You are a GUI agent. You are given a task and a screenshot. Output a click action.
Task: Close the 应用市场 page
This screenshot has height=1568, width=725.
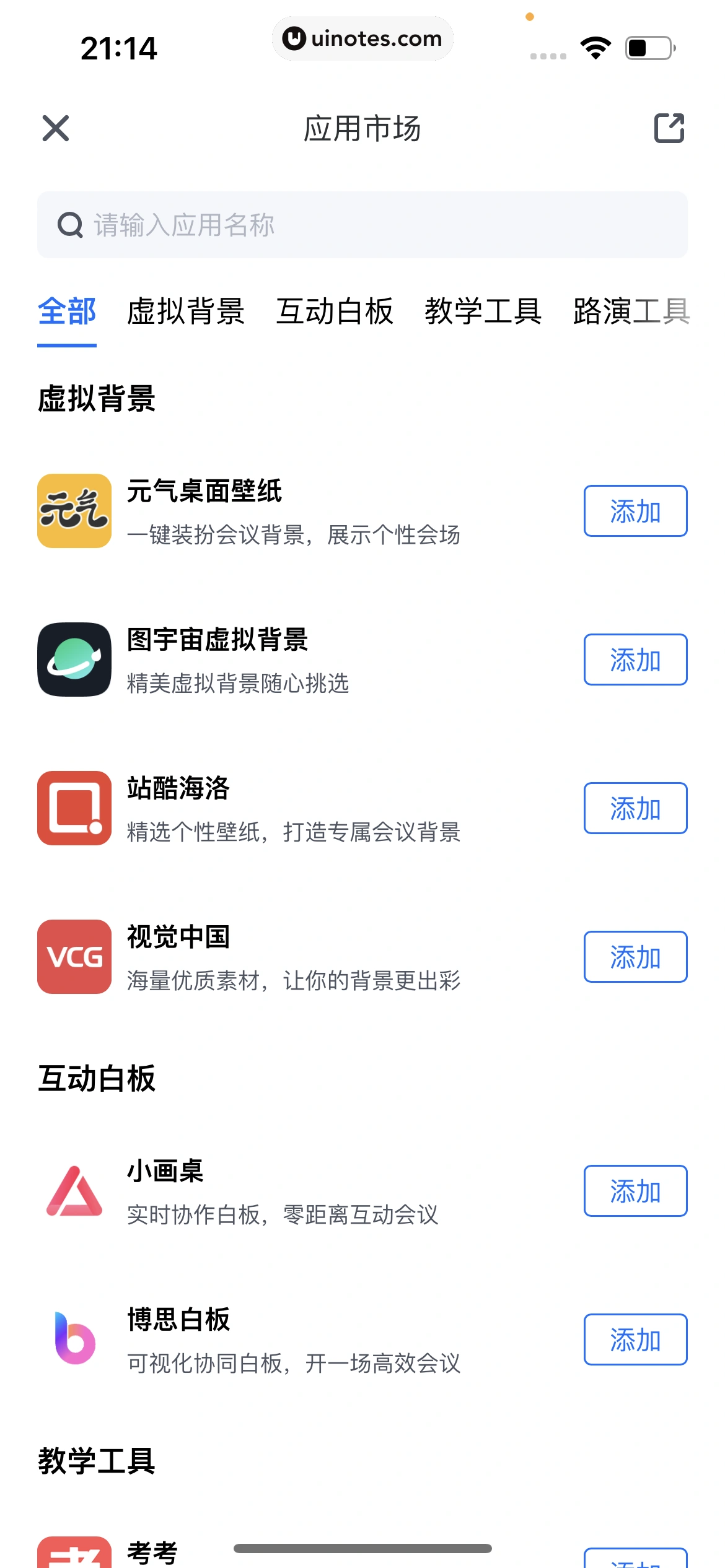pyautogui.click(x=56, y=128)
